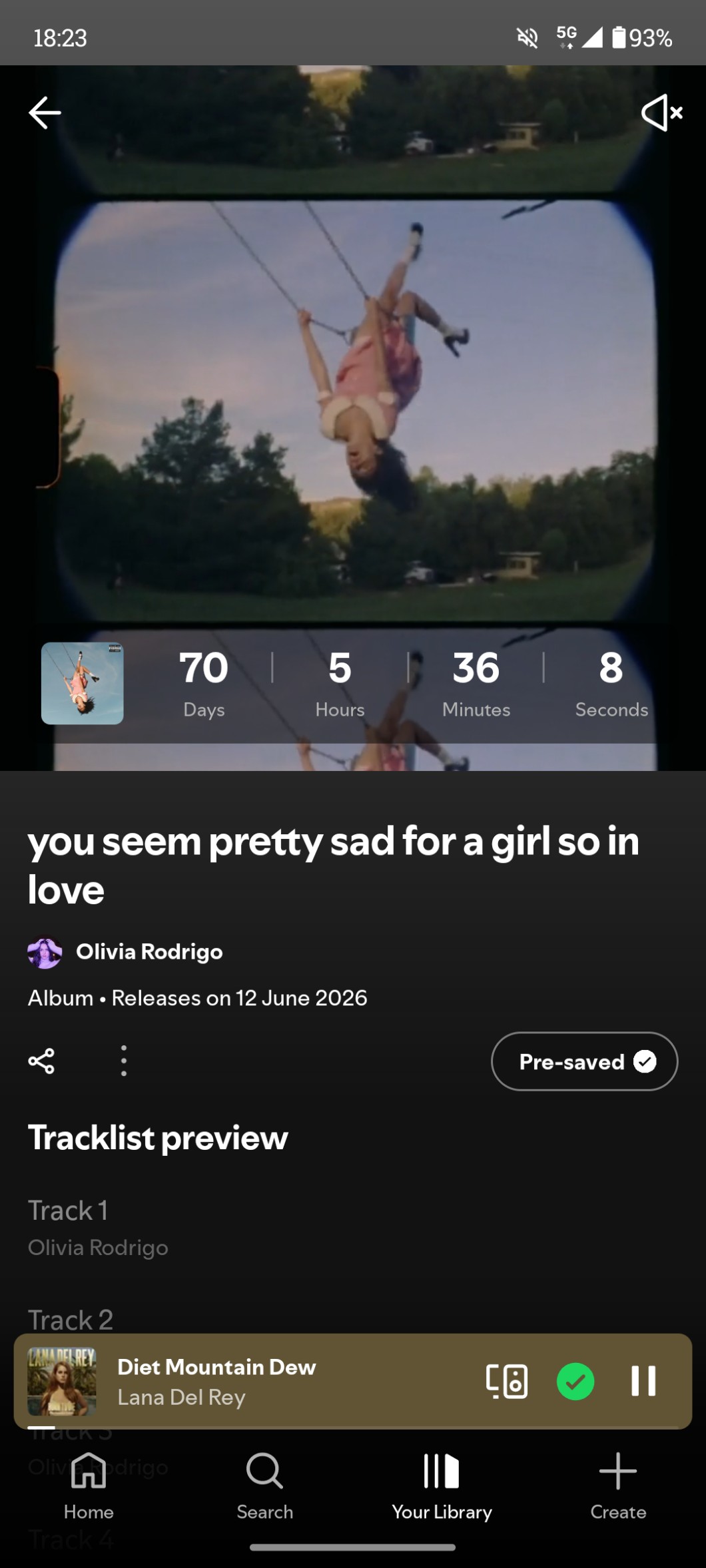Switch to the Home tab
Viewport: 706px width, 1568px height.
point(89,1486)
